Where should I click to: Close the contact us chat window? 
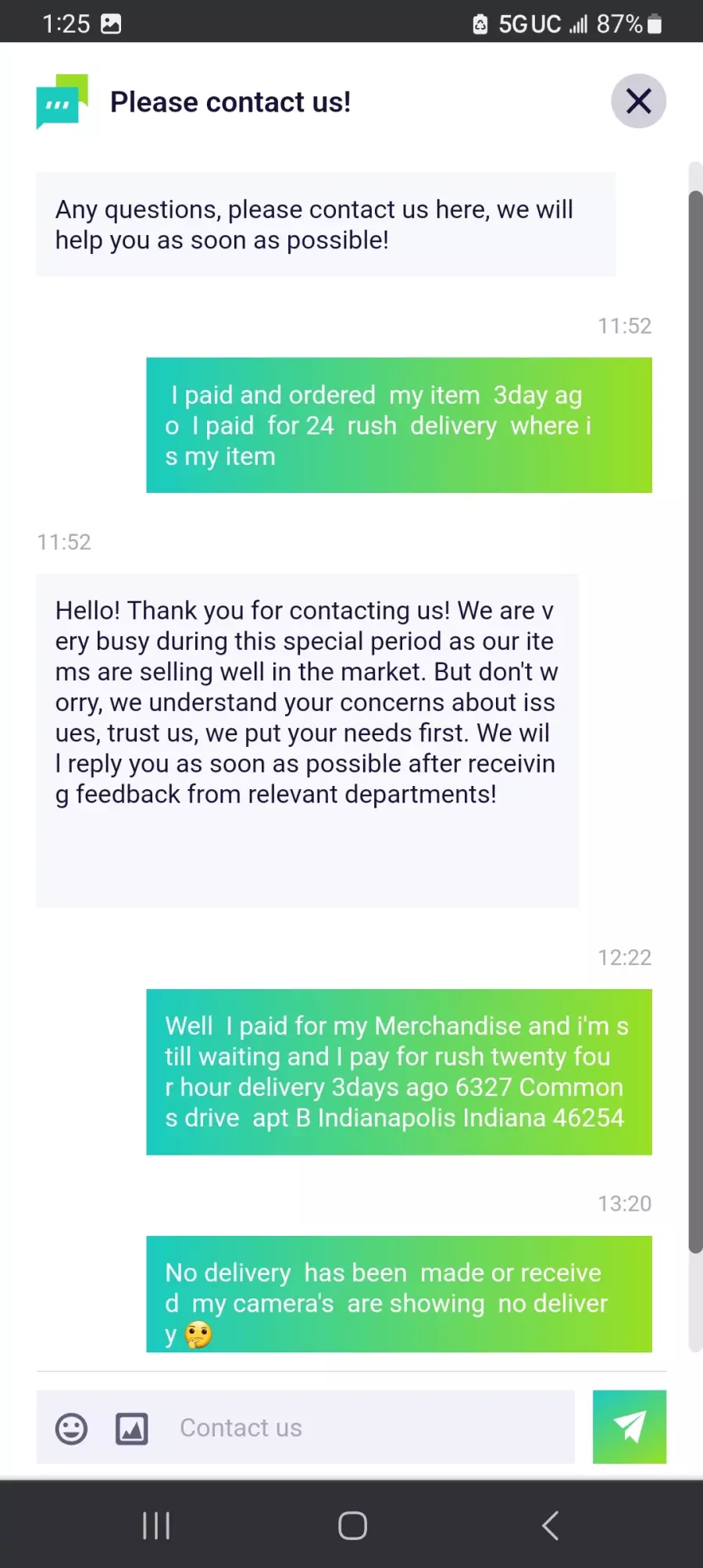(638, 101)
